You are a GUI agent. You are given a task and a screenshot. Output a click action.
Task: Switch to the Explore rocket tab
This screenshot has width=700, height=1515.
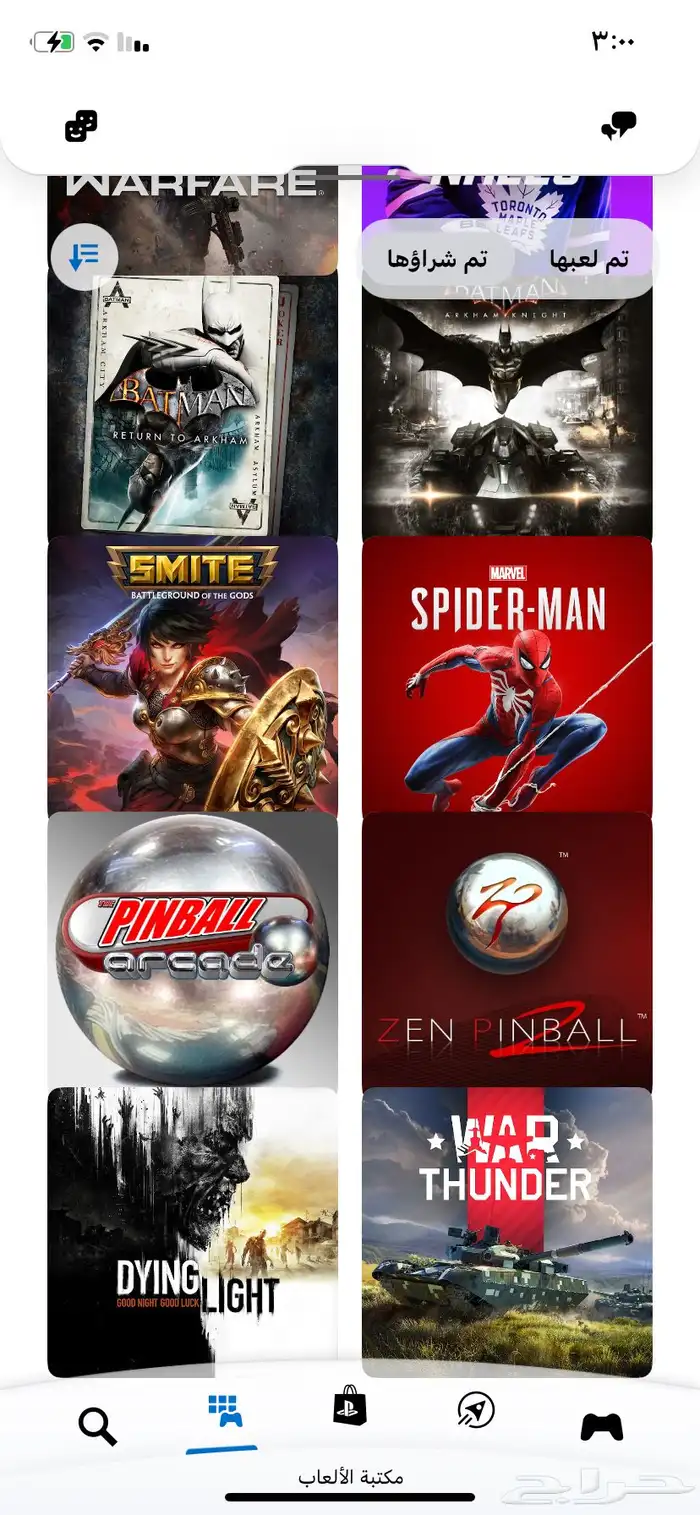(x=475, y=1410)
